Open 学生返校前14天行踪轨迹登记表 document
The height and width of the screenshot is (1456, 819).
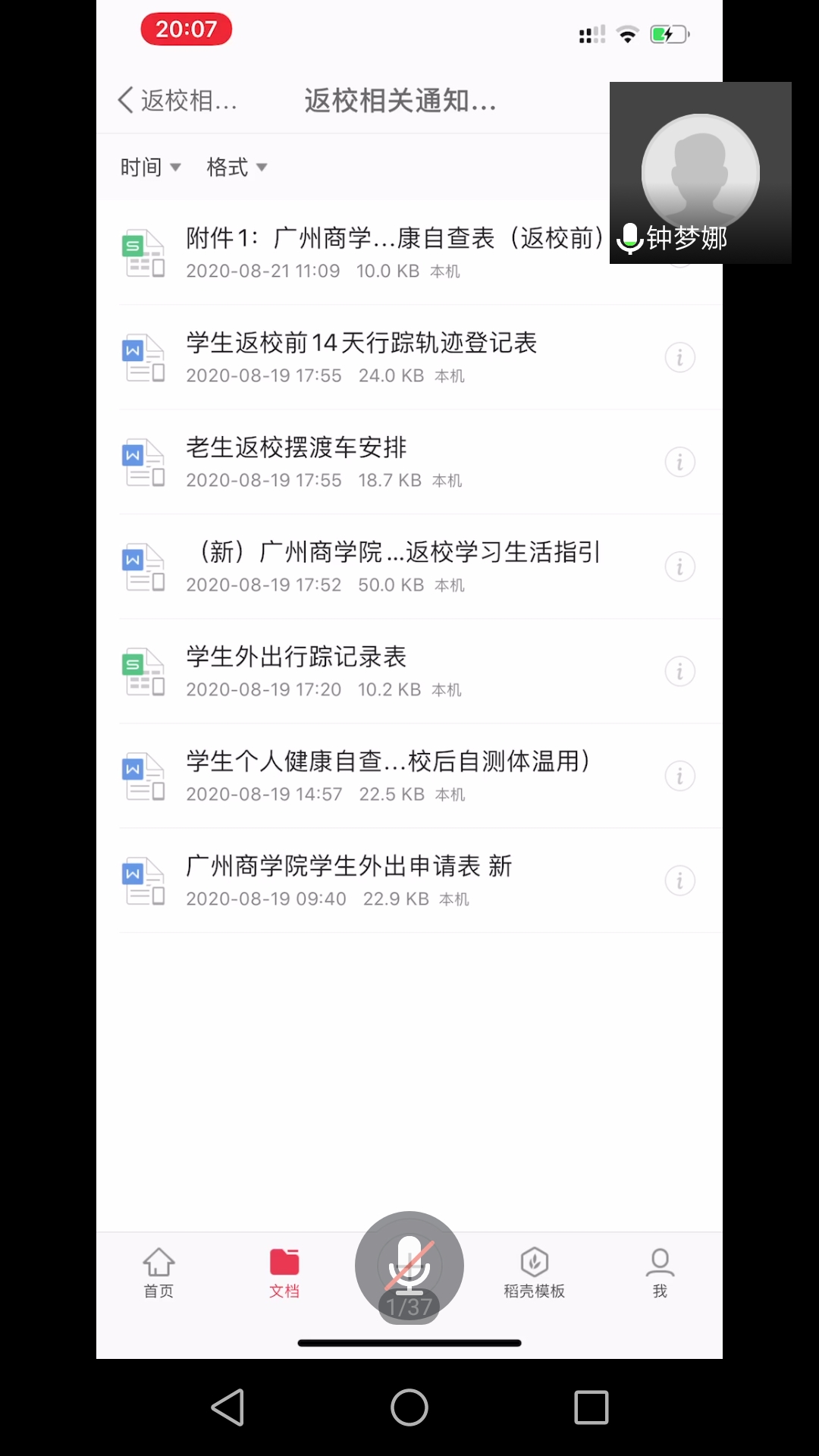coord(362,356)
